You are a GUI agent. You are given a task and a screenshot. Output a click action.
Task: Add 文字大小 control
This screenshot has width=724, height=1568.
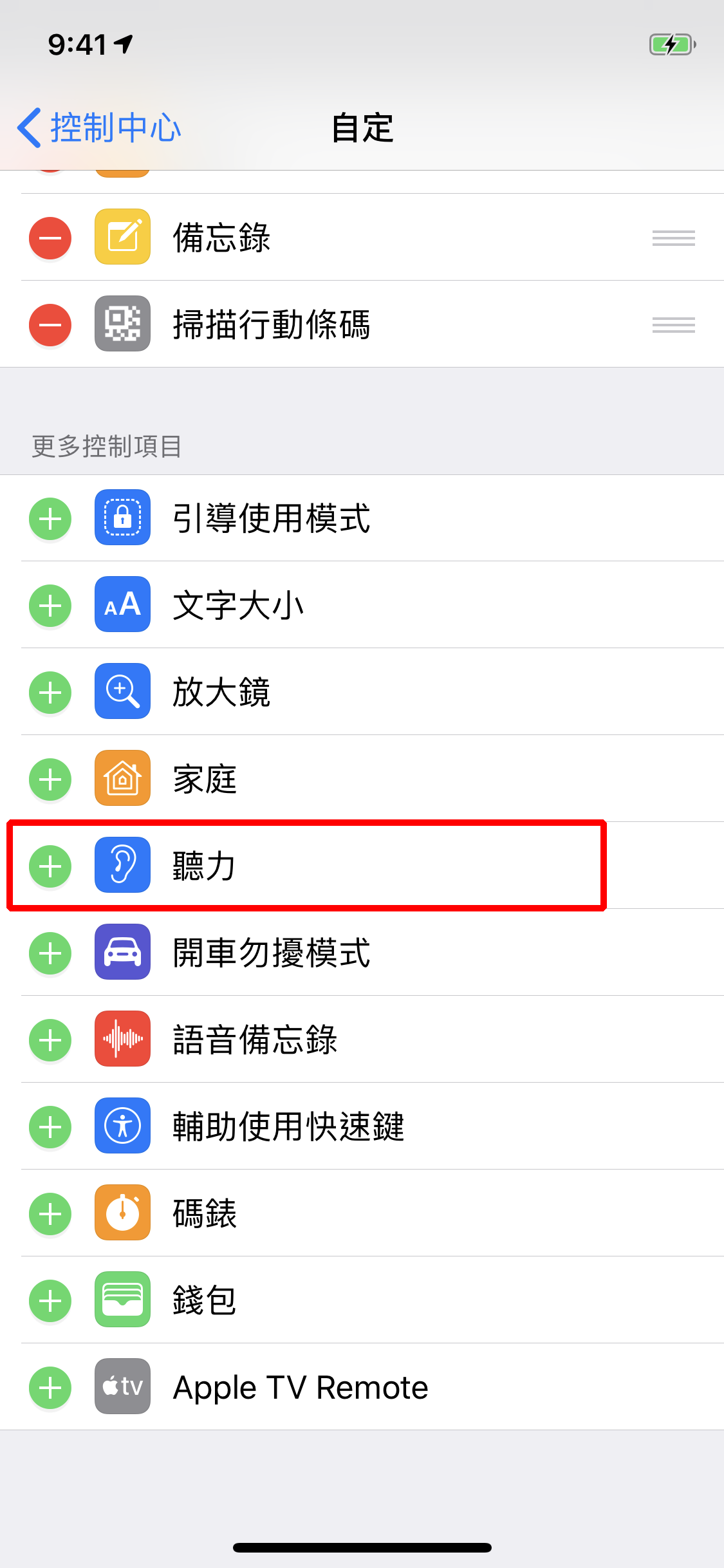50,606
